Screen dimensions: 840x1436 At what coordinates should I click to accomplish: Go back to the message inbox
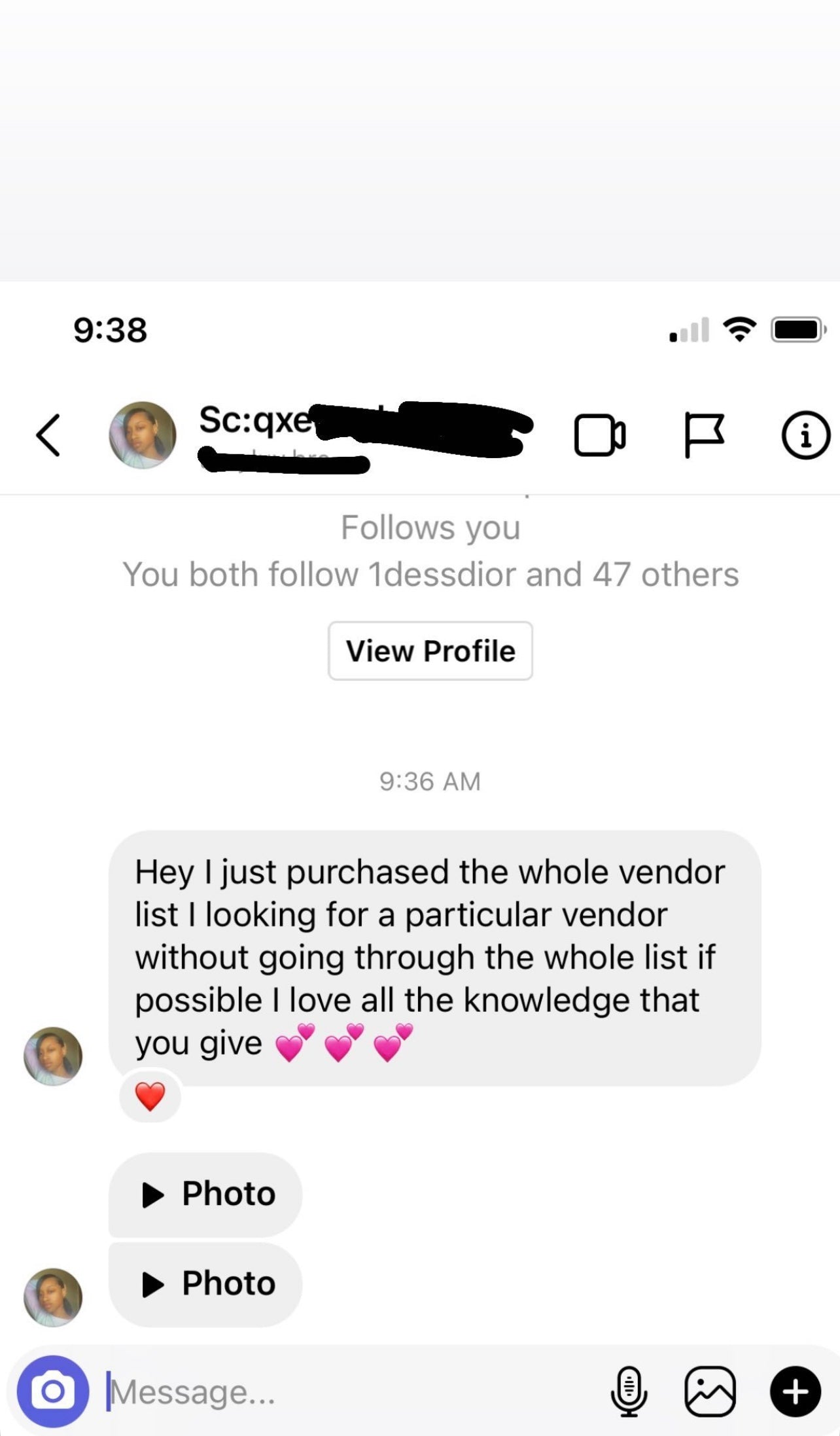tap(48, 435)
